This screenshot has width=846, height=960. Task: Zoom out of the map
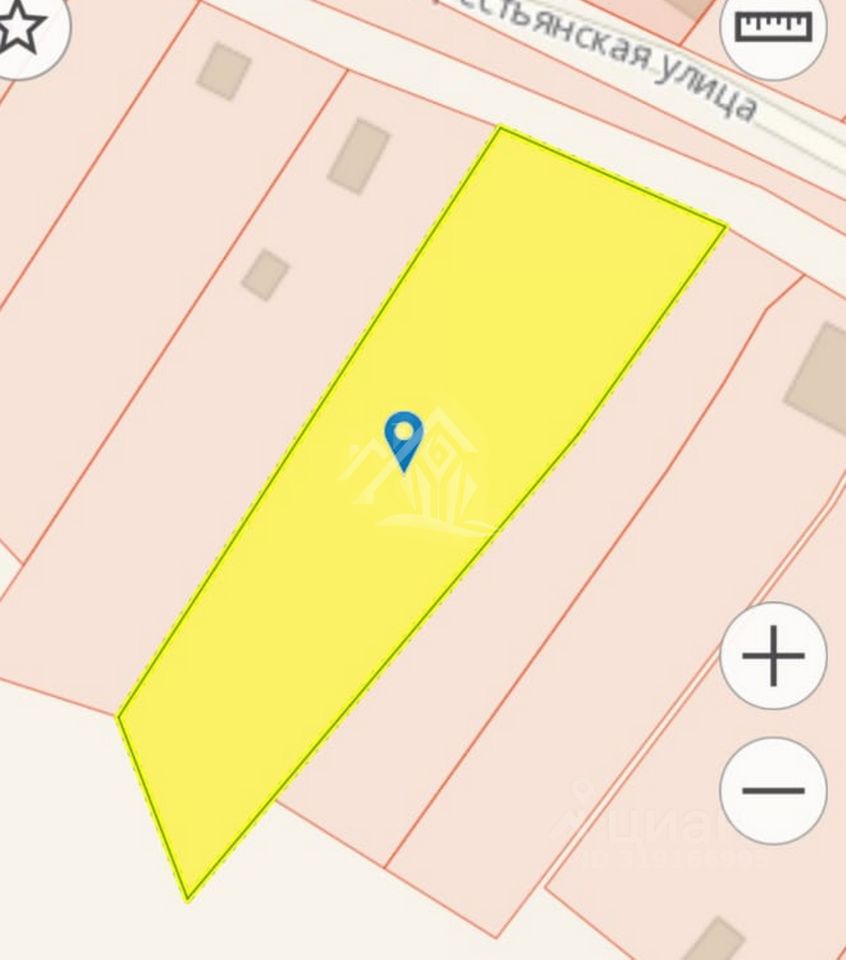tap(773, 790)
